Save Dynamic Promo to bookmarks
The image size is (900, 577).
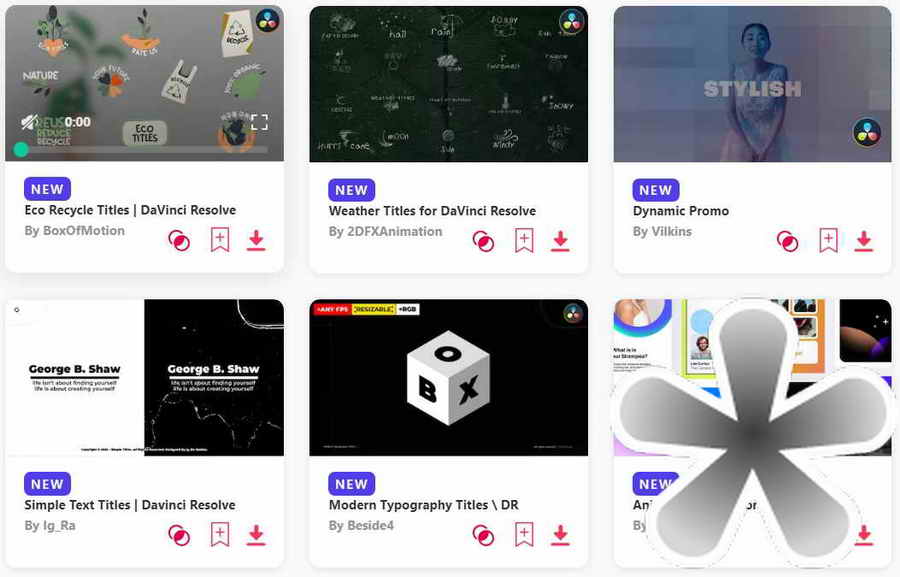coord(828,240)
